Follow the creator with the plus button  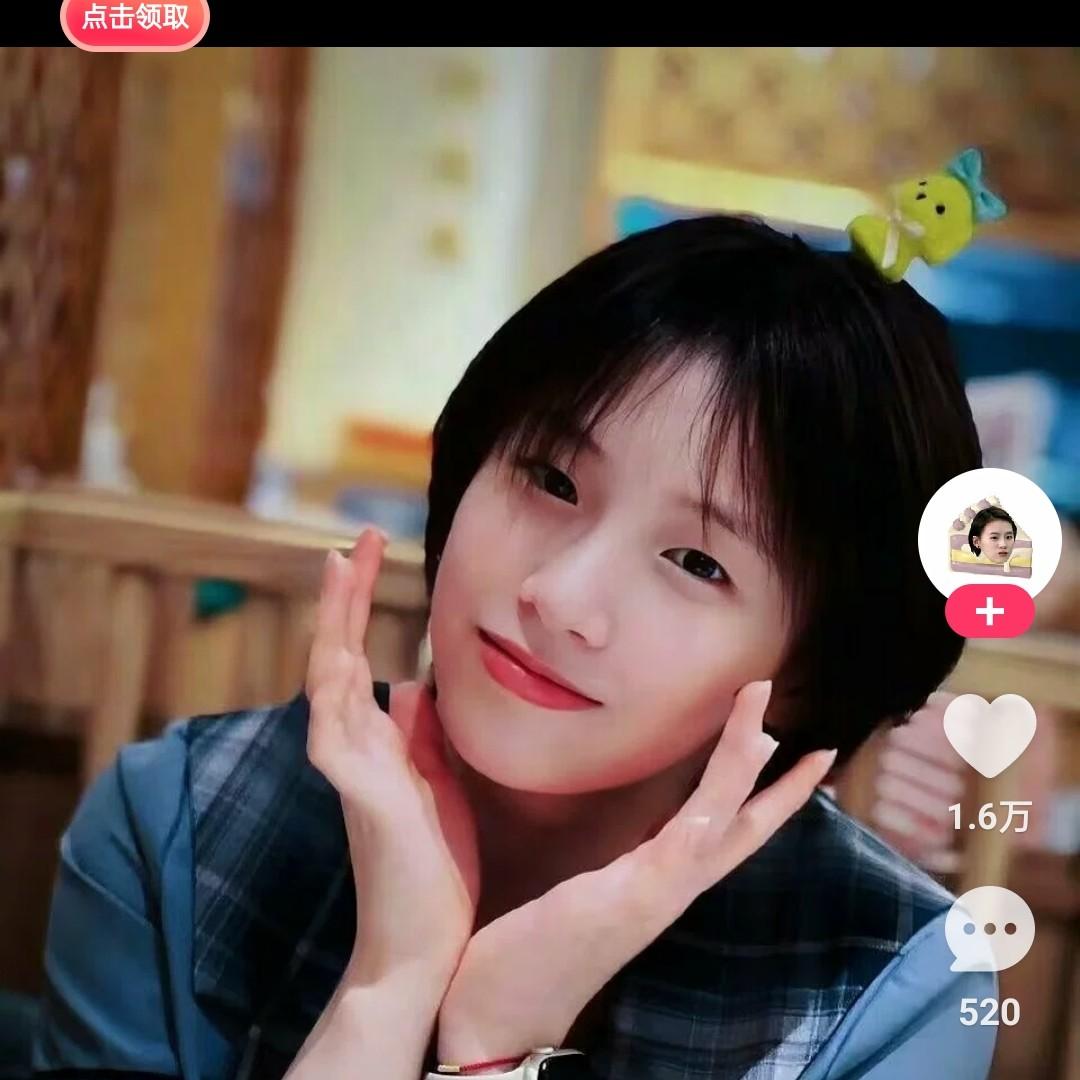(x=989, y=611)
